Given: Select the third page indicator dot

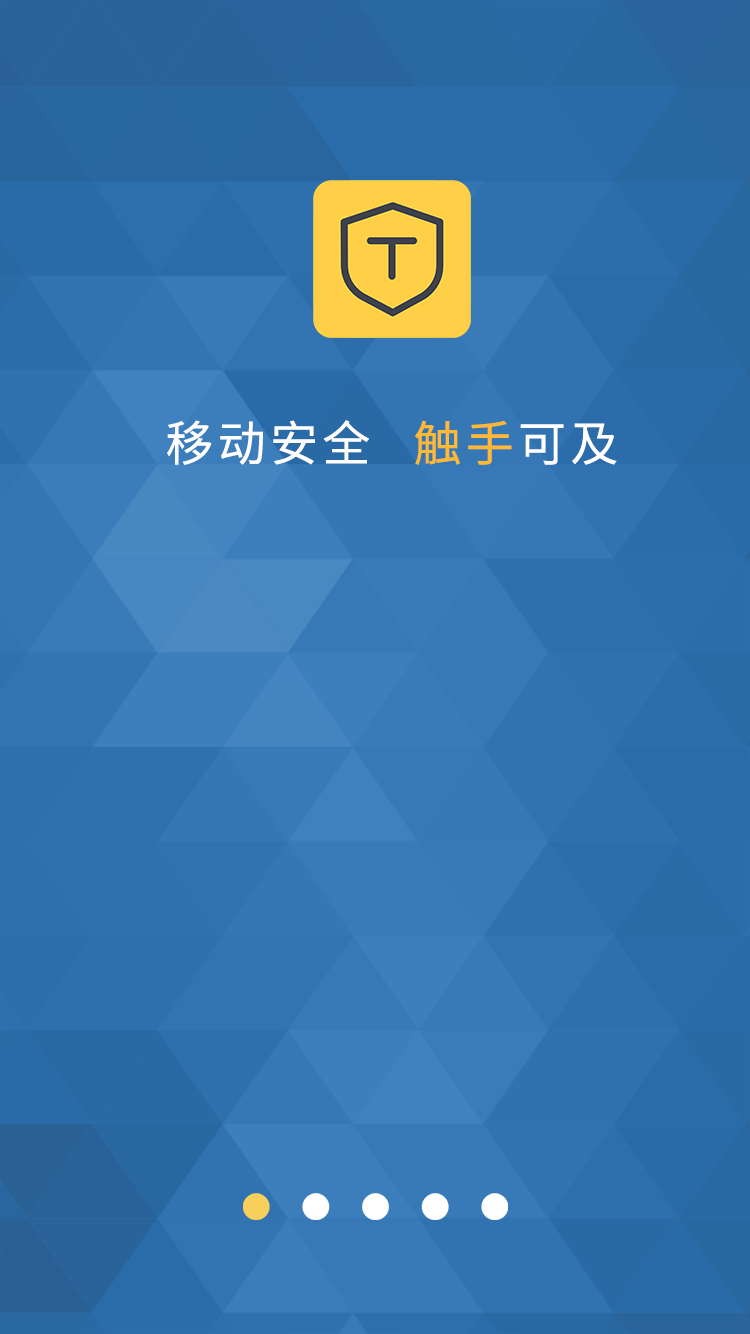Looking at the screenshot, I should 375,1207.
